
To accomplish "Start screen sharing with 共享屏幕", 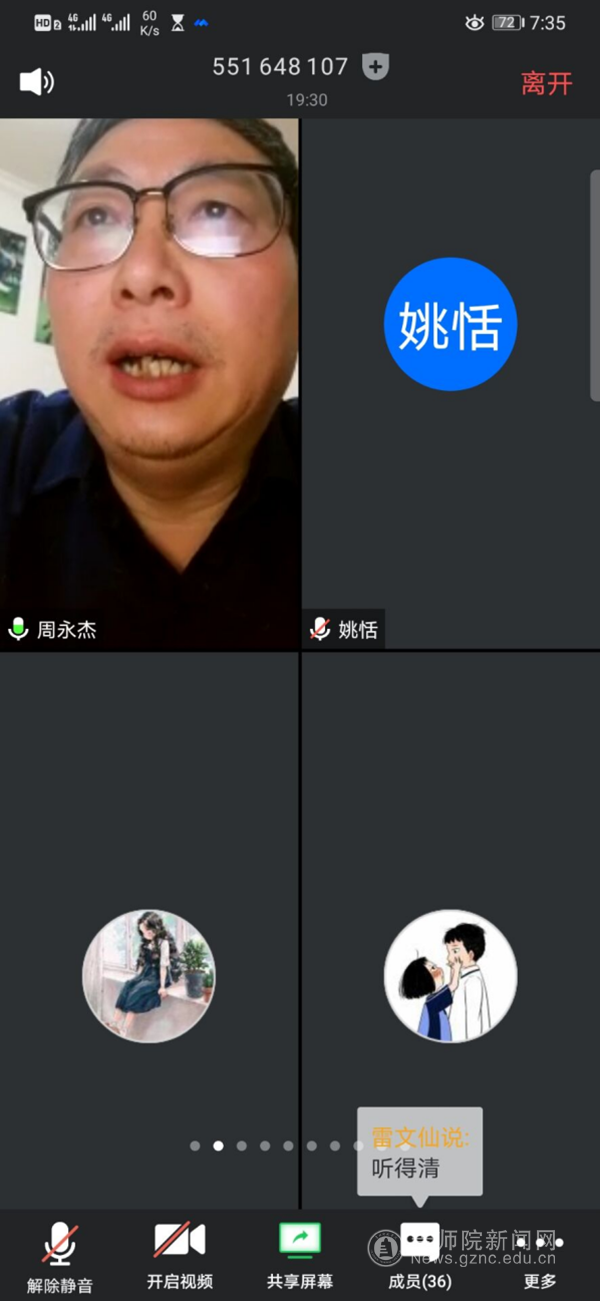I will 300,1255.
